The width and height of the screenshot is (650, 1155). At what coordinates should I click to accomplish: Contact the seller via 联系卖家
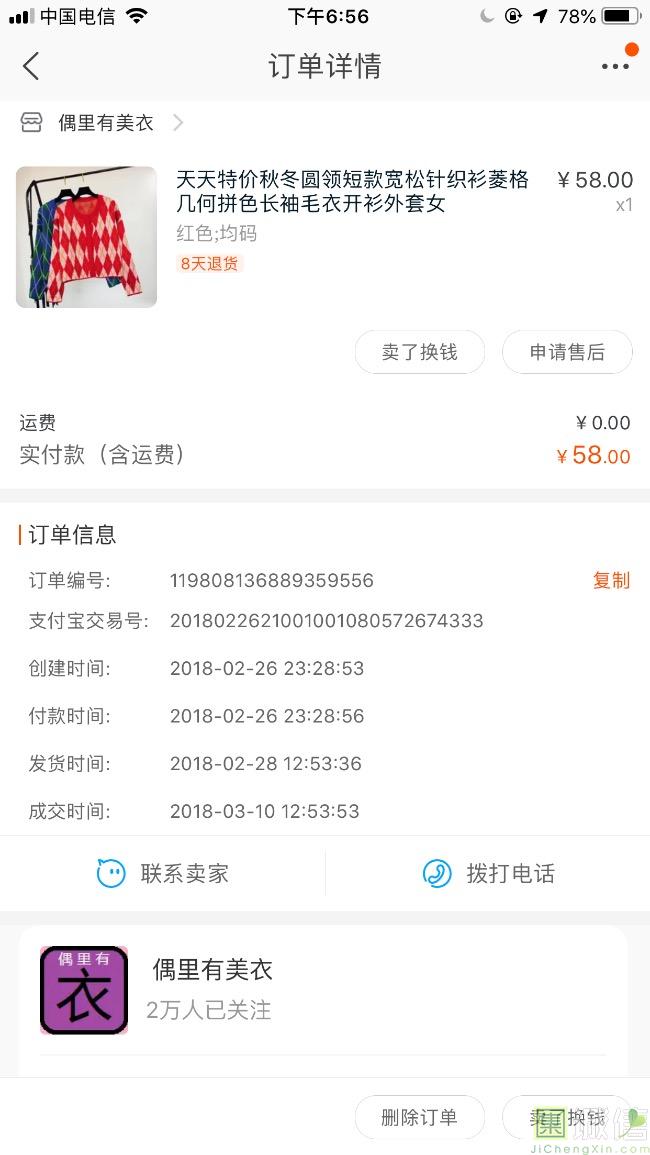(x=163, y=873)
